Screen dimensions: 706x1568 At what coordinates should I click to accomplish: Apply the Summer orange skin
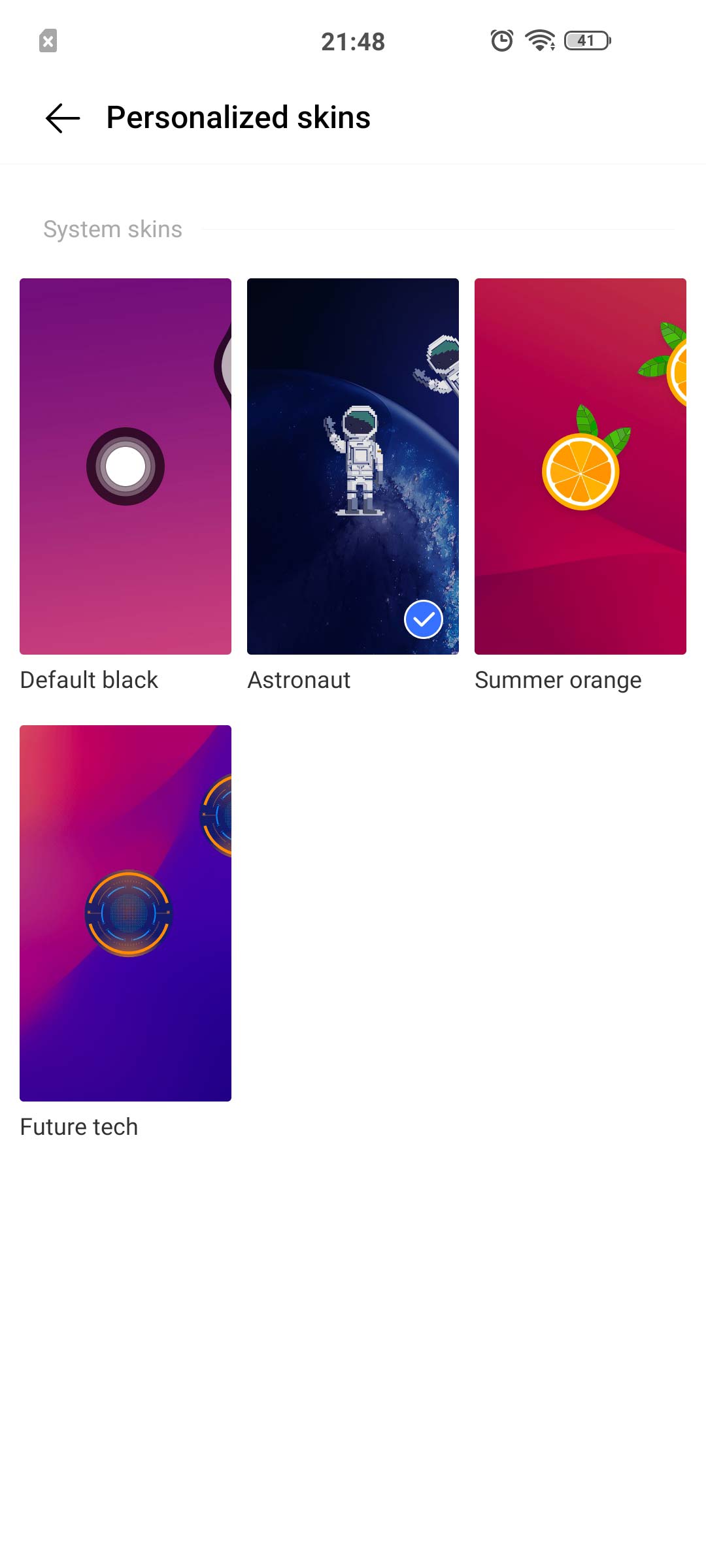(580, 466)
